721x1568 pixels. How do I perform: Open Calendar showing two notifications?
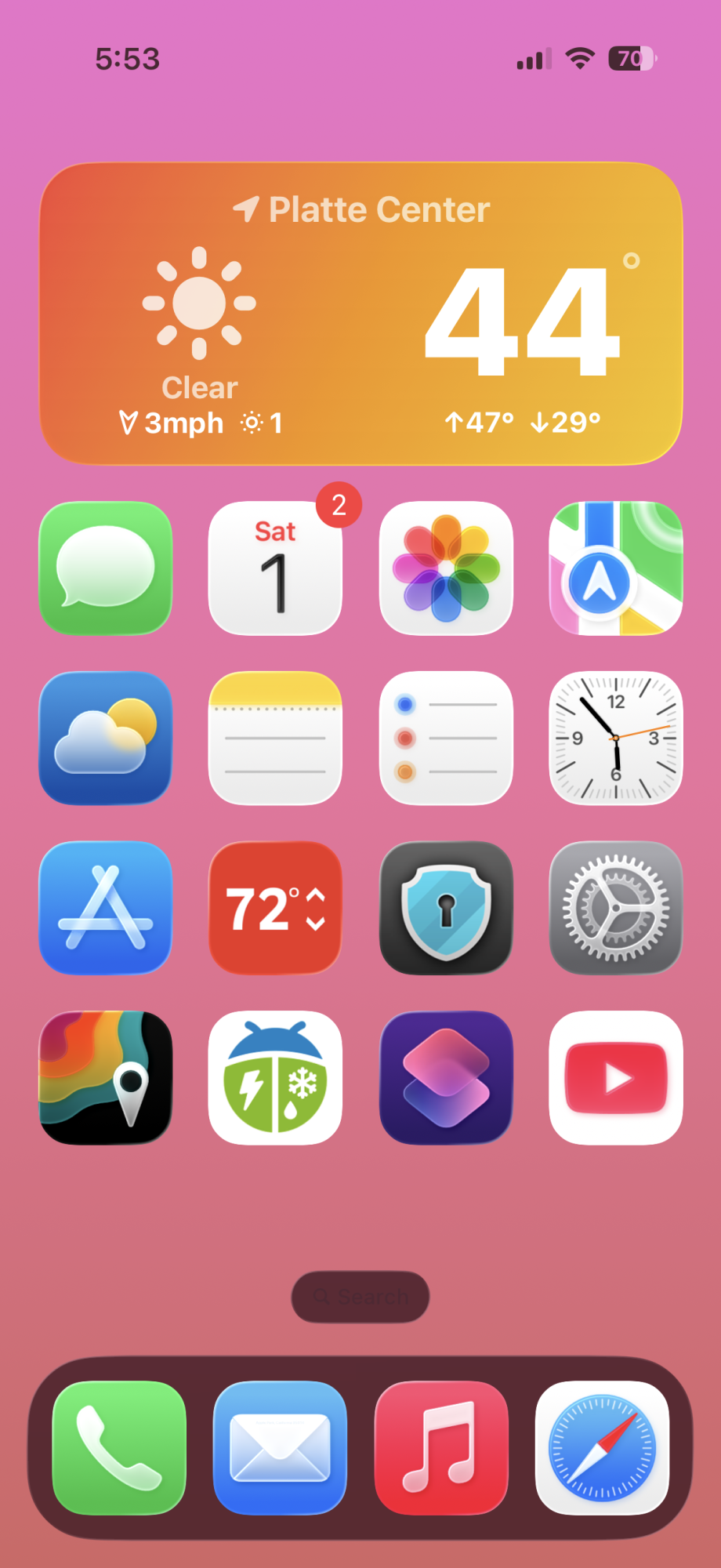tap(275, 568)
